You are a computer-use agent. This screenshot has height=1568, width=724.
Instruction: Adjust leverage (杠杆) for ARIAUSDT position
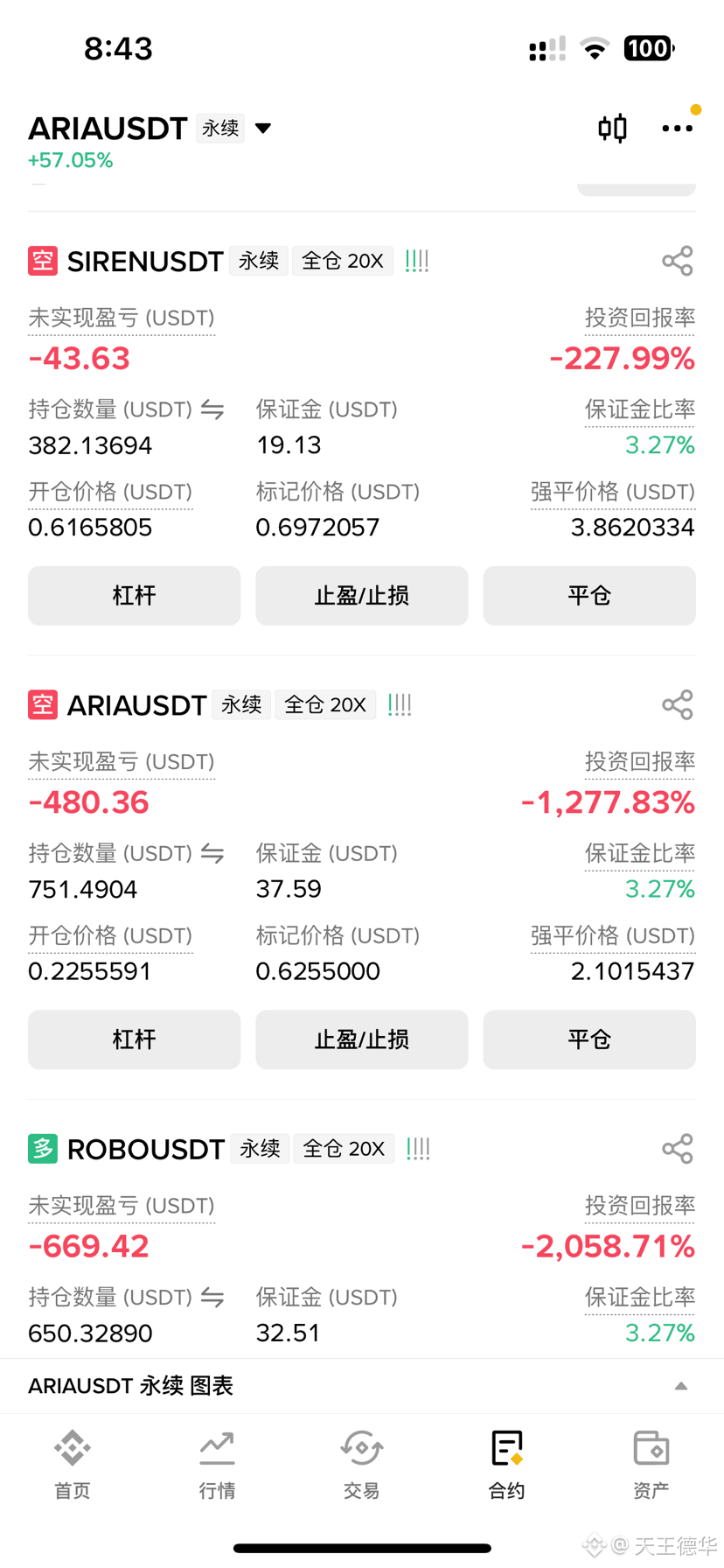coord(134,1039)
